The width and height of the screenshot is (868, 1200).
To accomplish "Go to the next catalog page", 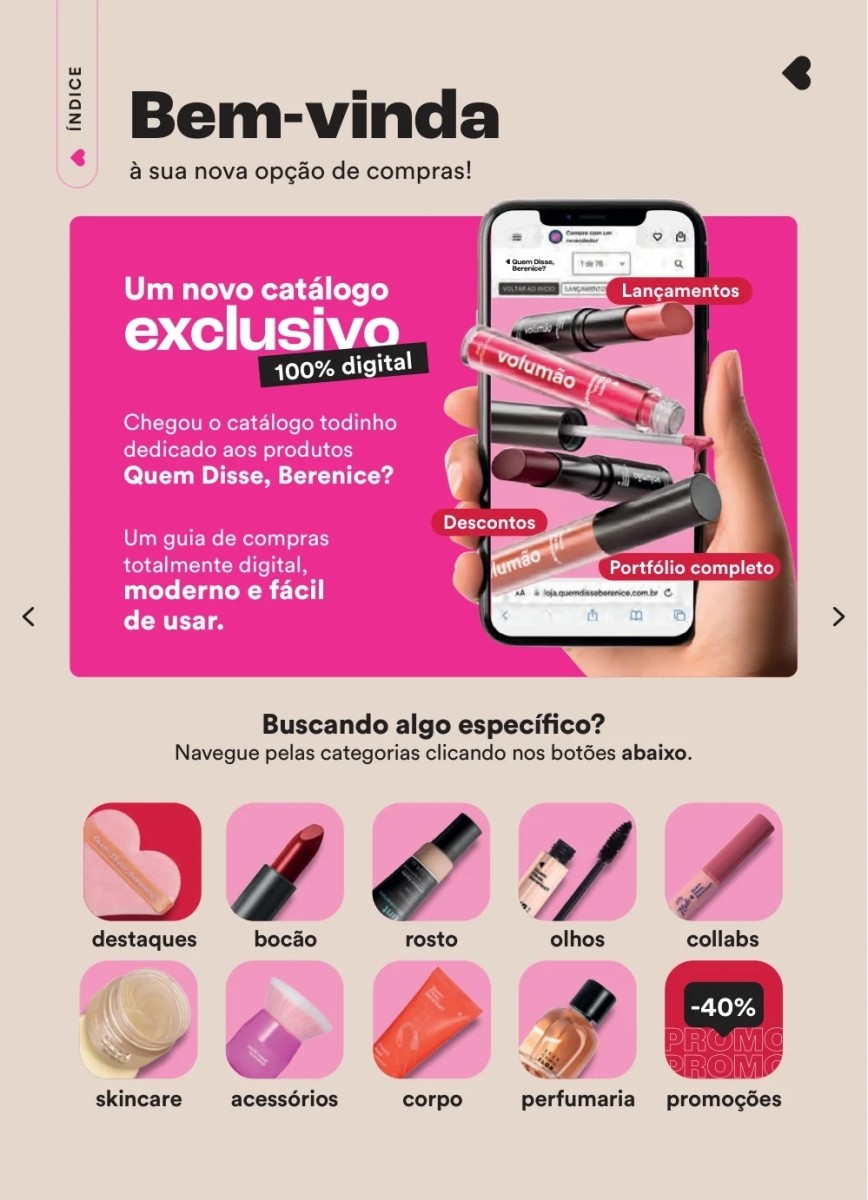I will (838, 617).
